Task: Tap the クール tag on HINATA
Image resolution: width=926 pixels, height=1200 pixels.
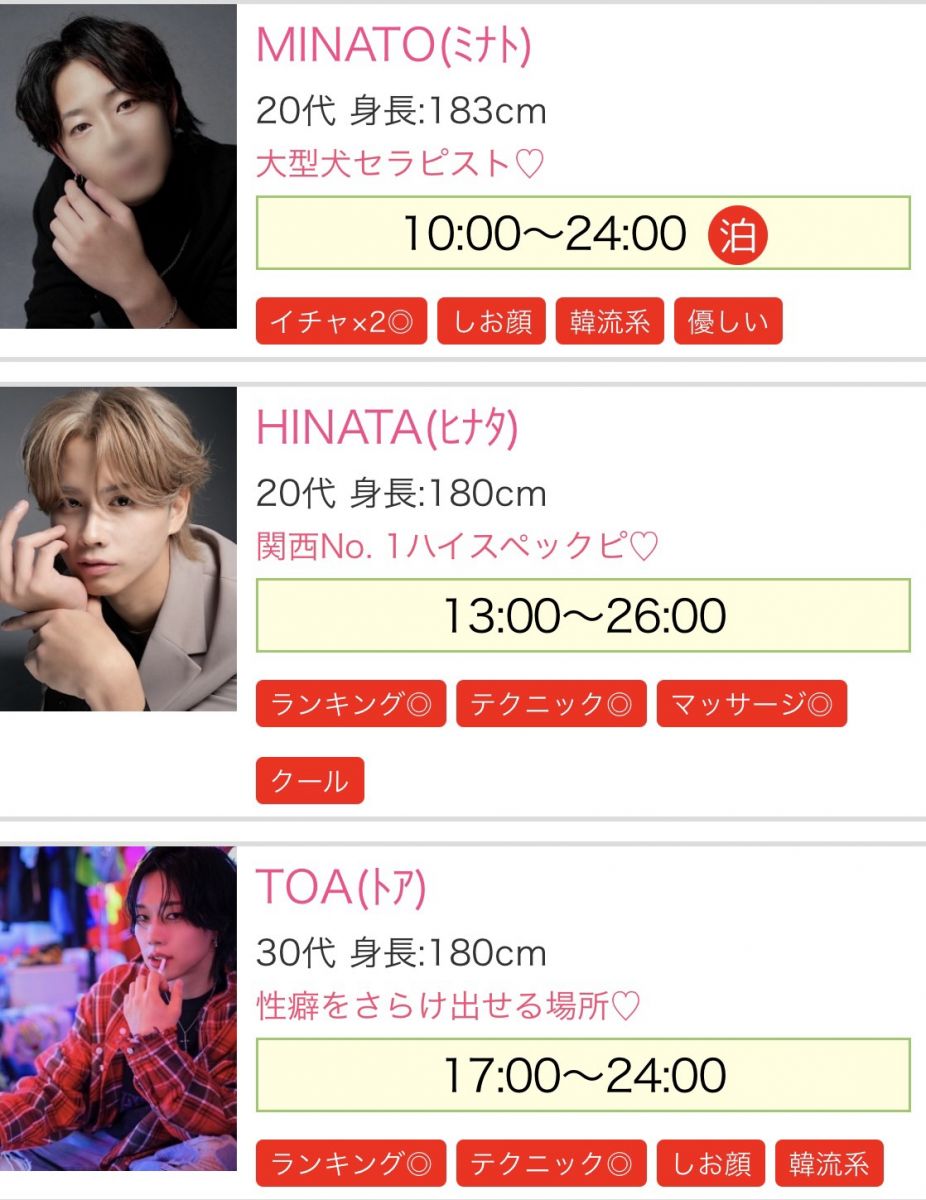Action: coord(310,781)
